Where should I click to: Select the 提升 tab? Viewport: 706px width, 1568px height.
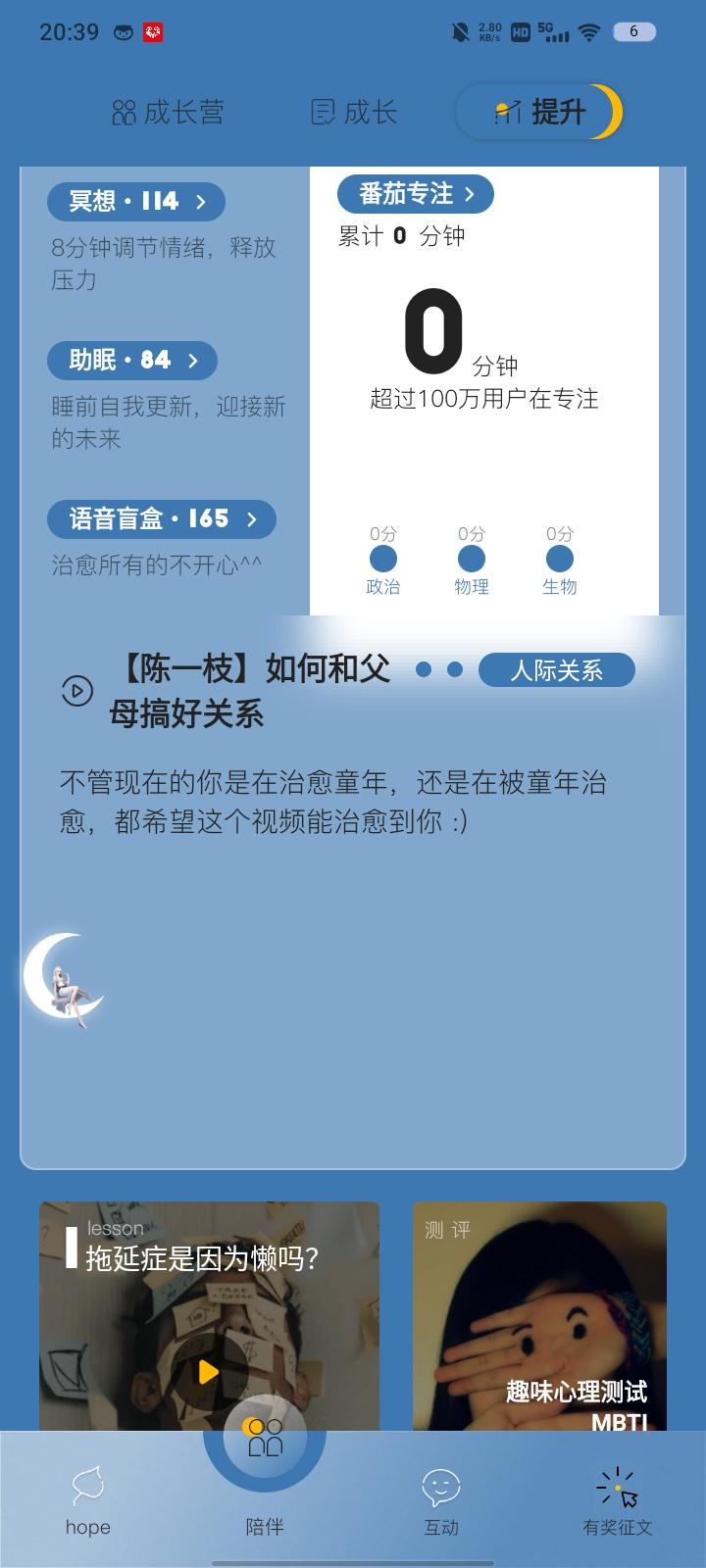pyautogui.click(x=539, y=113)
